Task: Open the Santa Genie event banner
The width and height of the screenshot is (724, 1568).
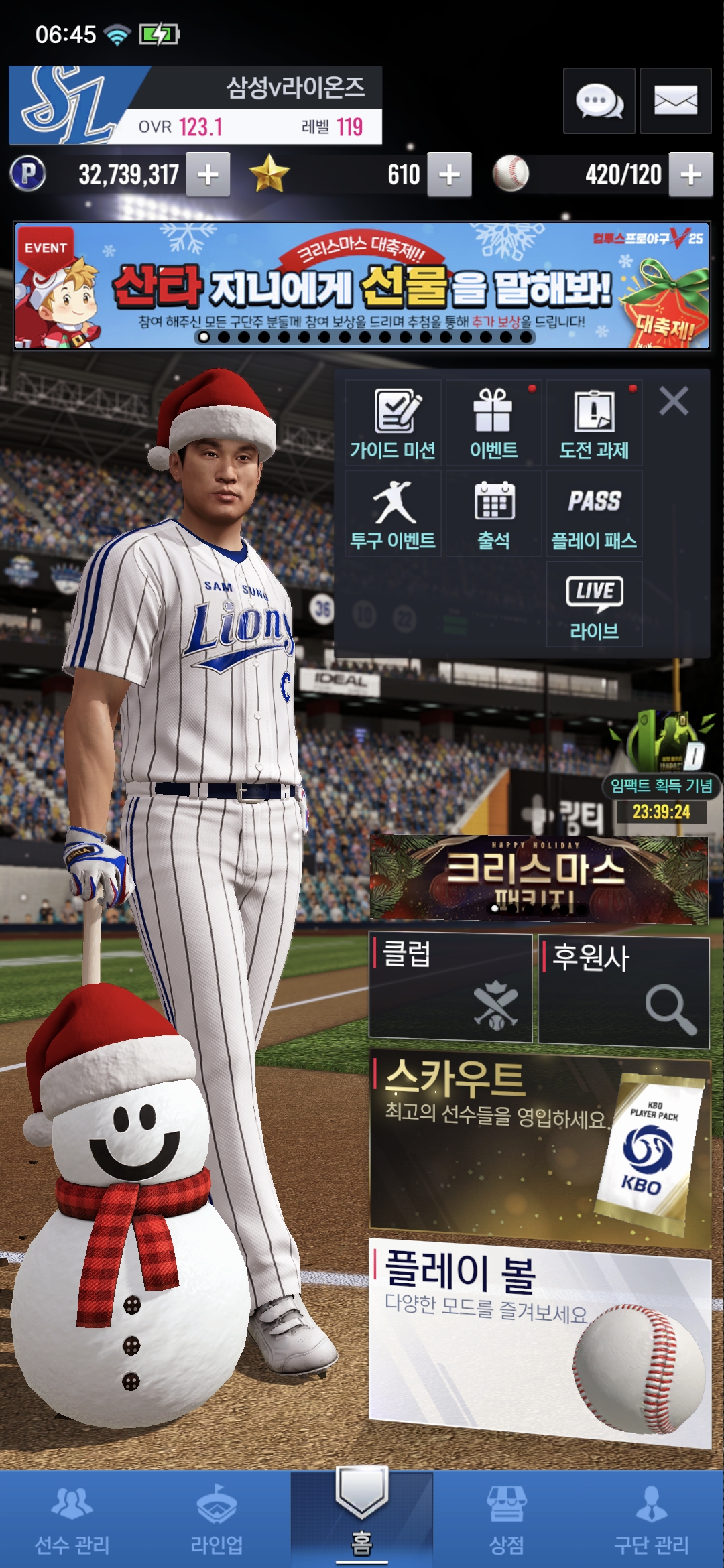Action: [362, 286]
